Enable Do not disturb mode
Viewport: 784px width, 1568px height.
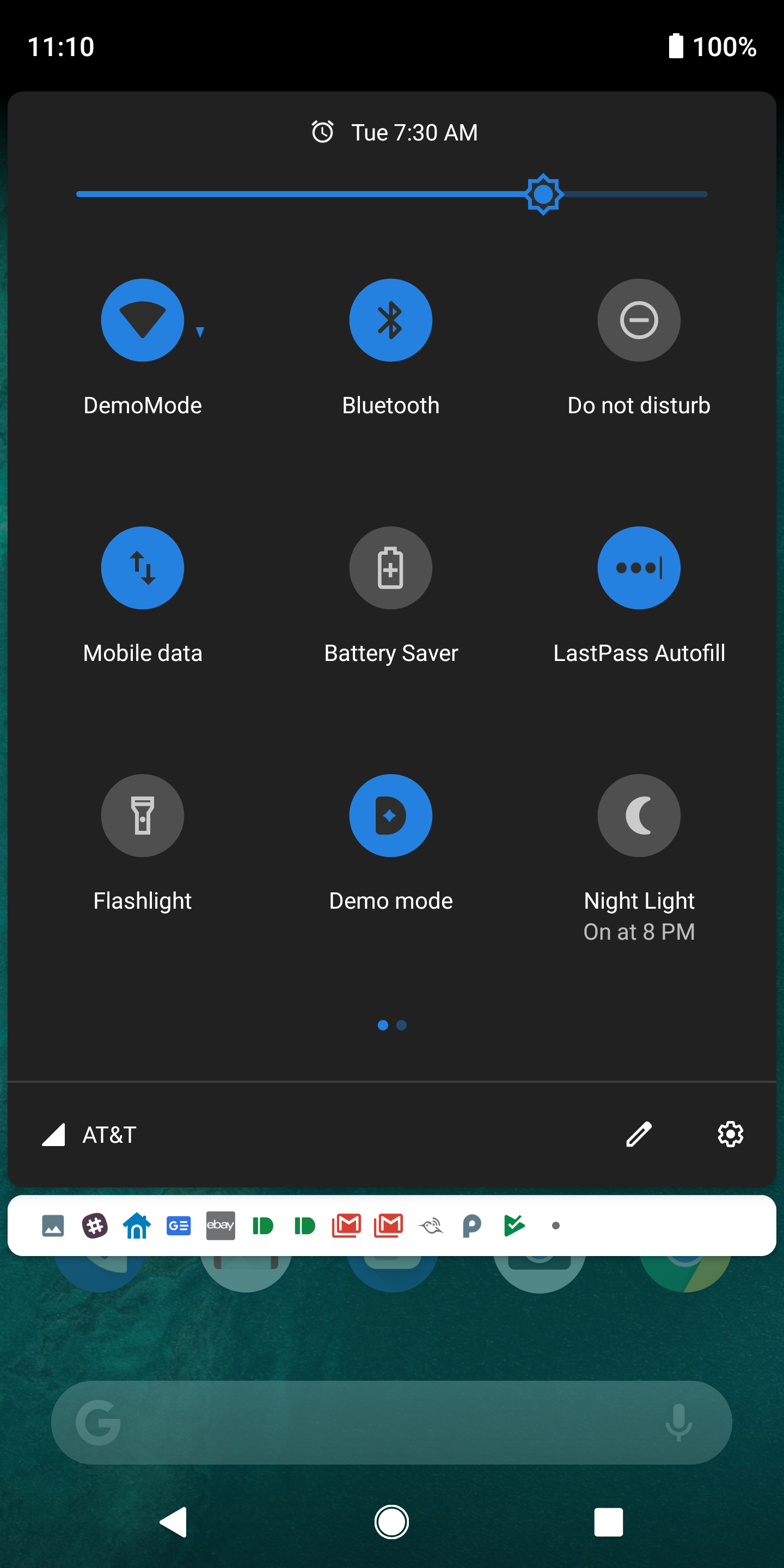pyautogui.click(x=639, y=320)
